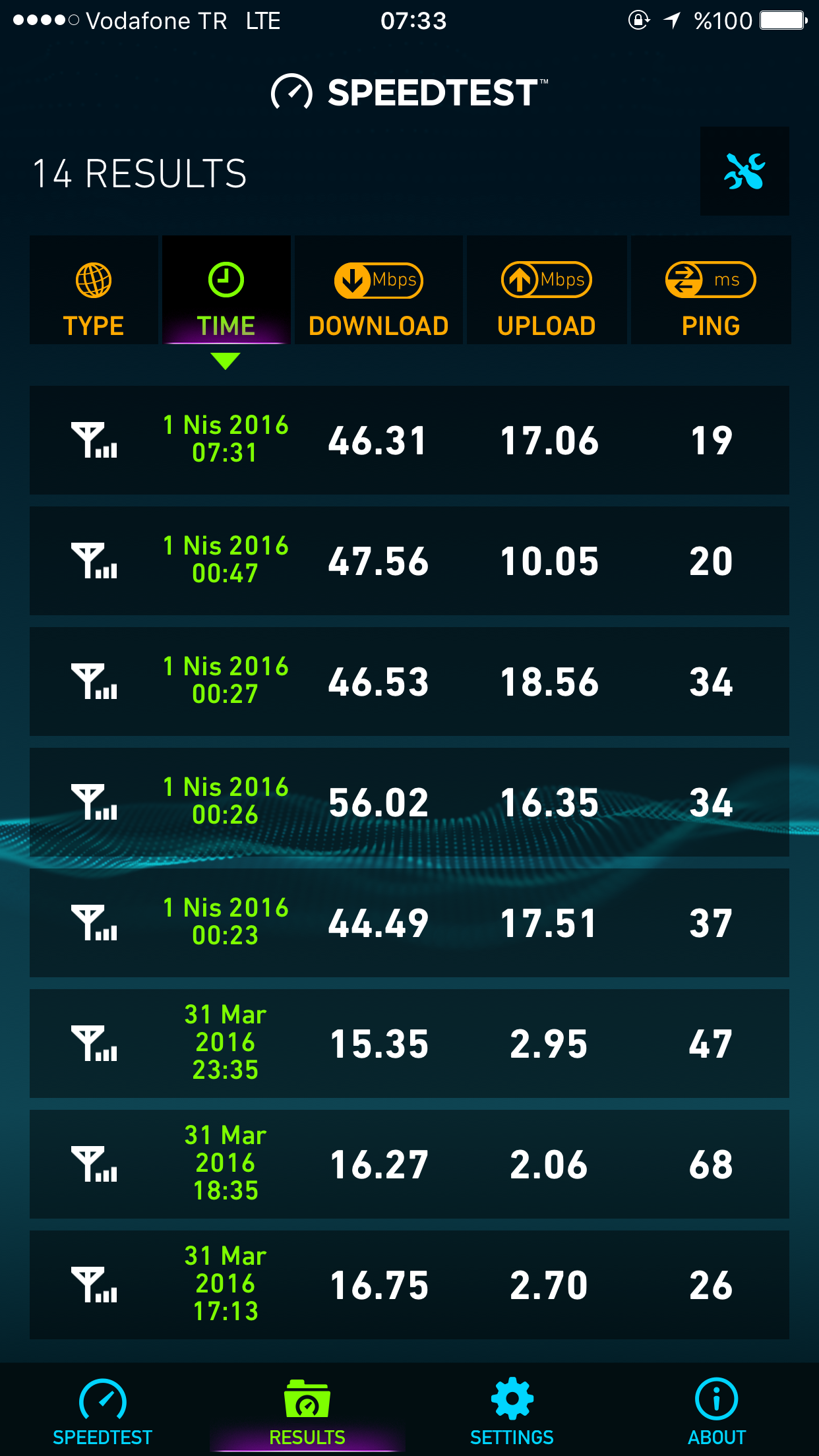Sort results by Time column
The height and width of the screenshot is (1456, 819).
tap(226, 289)
